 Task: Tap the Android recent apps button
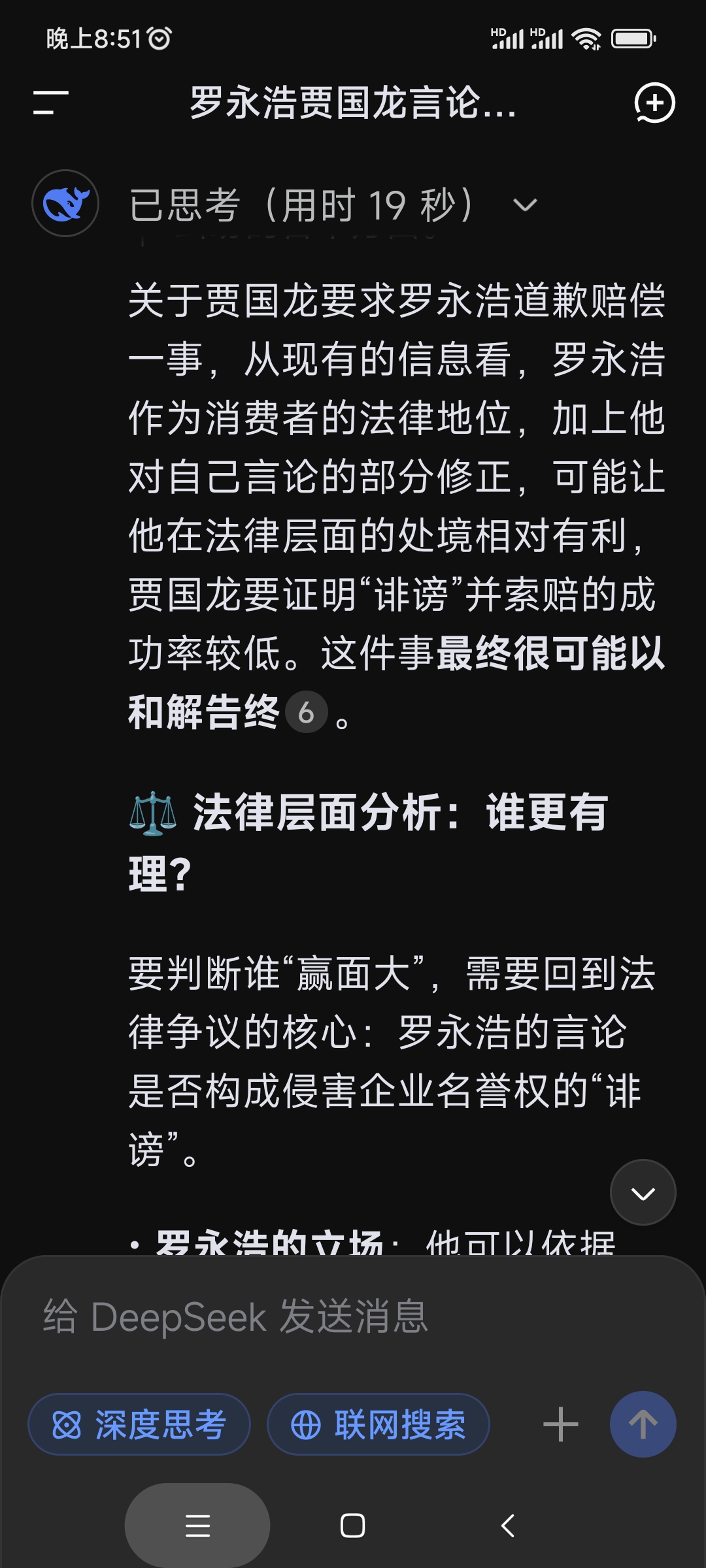[197, 1526]
